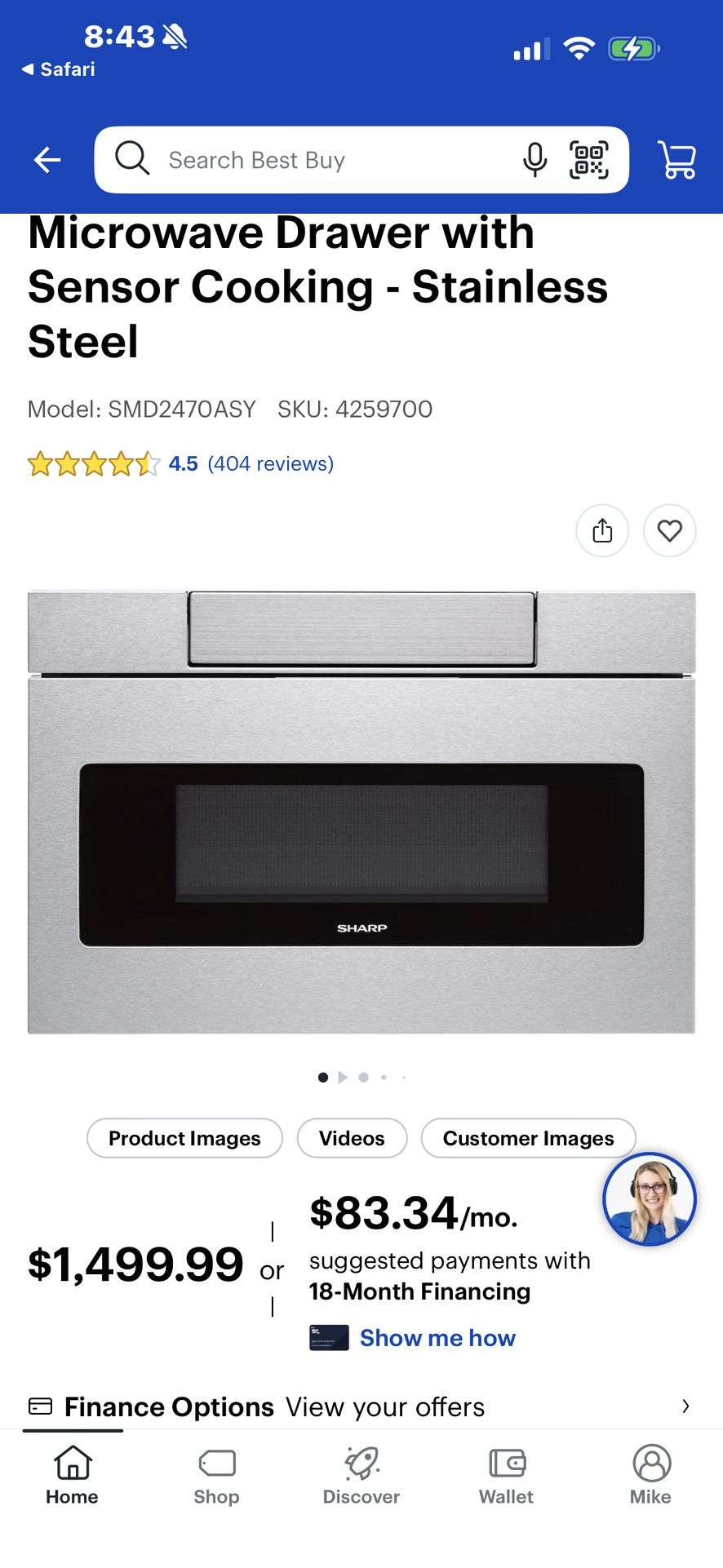Toggle the wishlist heart for this item
The image size is (723, 1568).
pos(669,530)
